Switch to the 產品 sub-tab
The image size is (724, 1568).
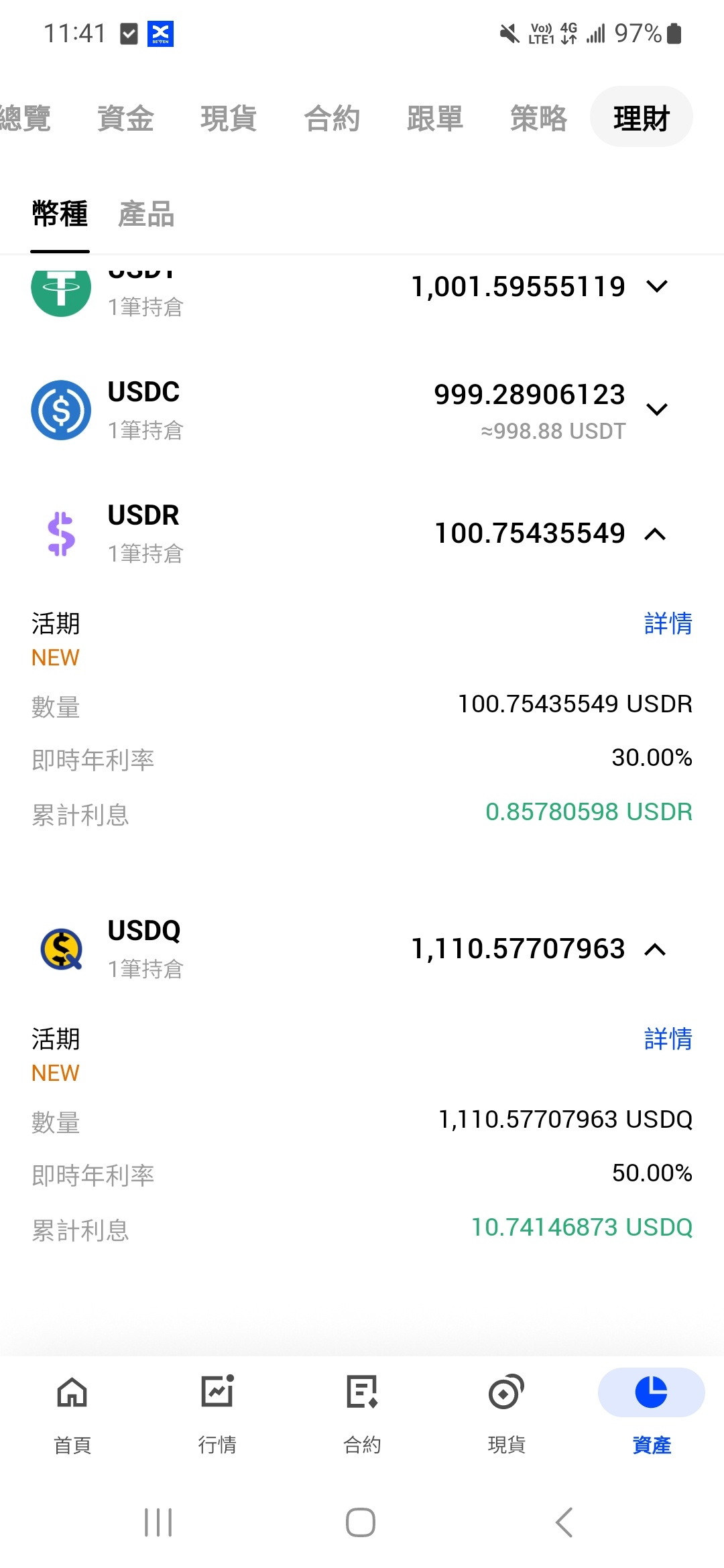coord(146,214)
